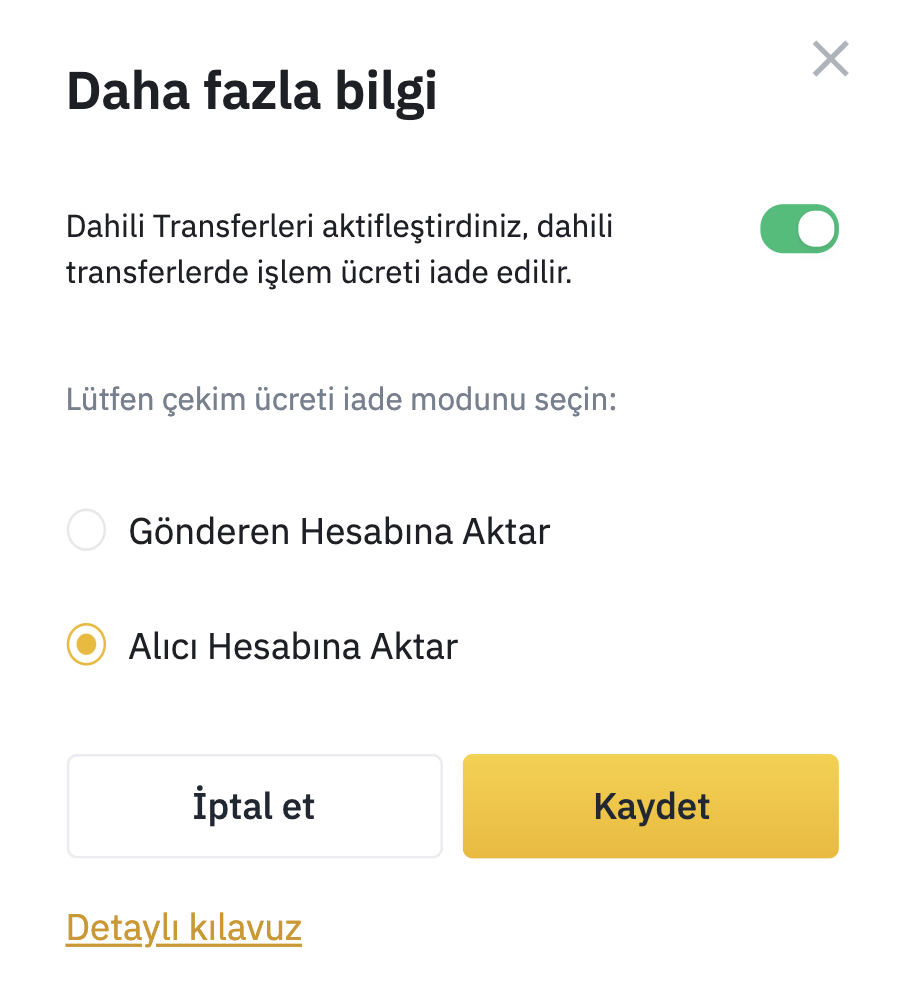Image resolution: width=900 pixels, height=994 pixels.
Task: Select Gönderen Hesabına Aktar option
Action: coord(87,530)
